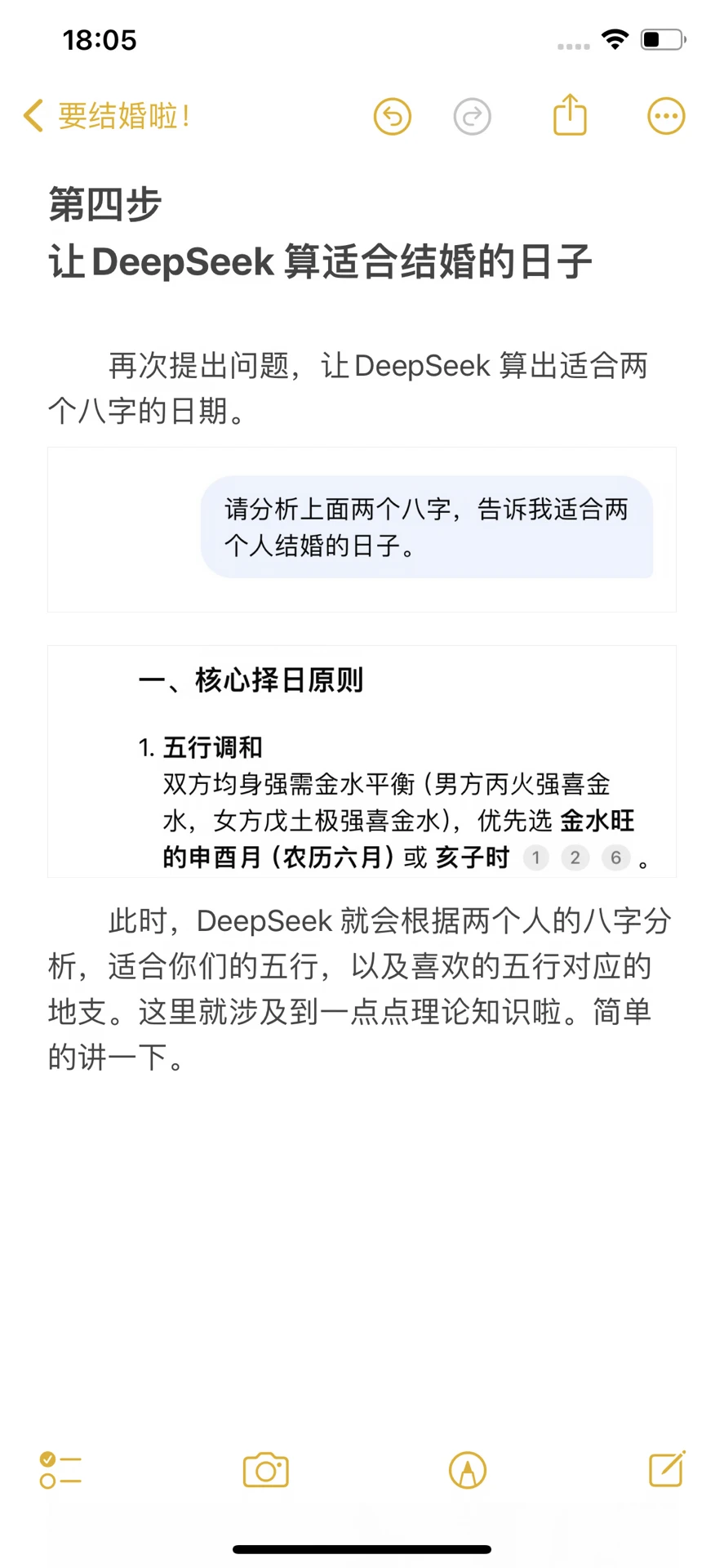
Task: Share this note
Action: pos(570,114)
